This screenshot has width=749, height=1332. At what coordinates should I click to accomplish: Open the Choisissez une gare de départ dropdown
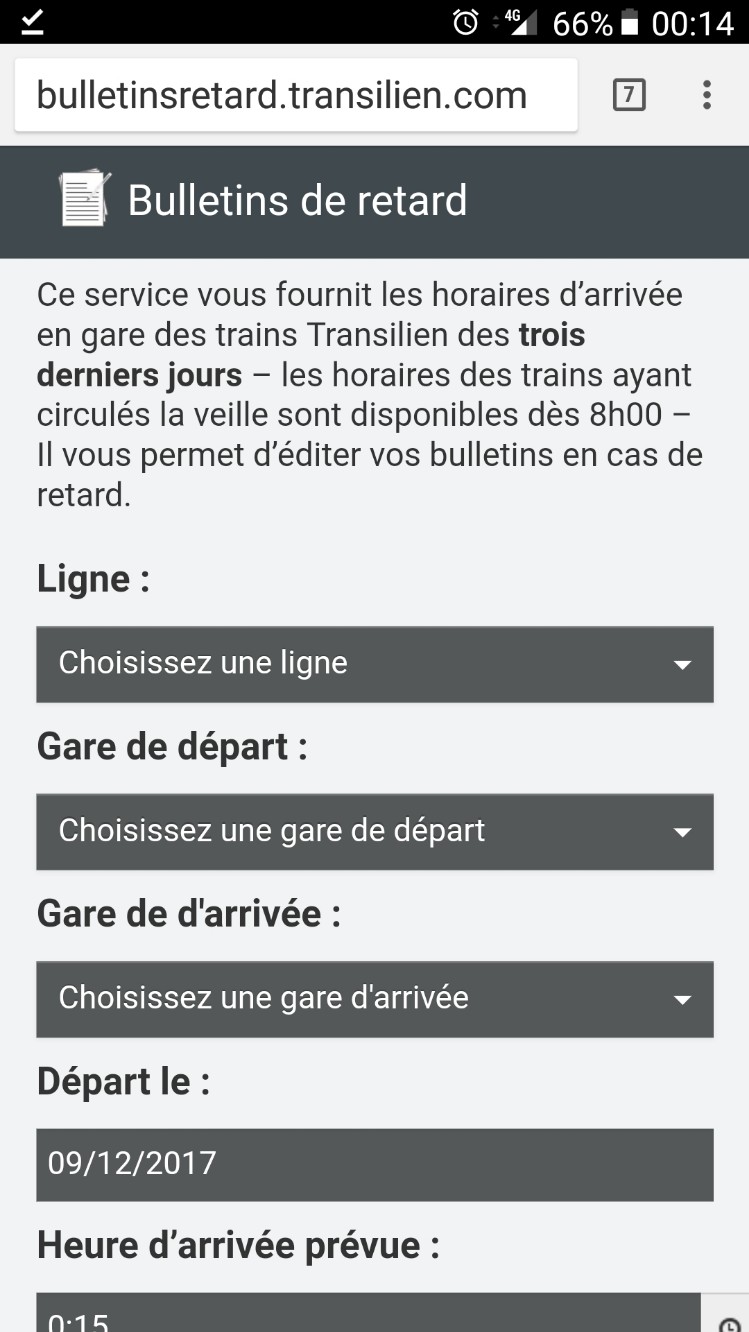(x=375, y=831)
